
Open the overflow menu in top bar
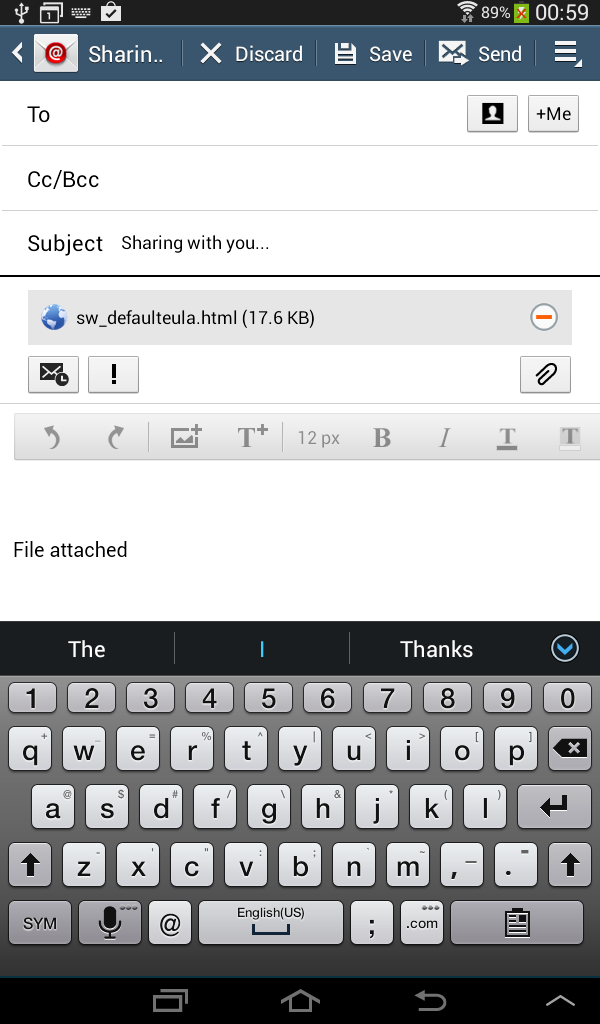tap(567, 54)
